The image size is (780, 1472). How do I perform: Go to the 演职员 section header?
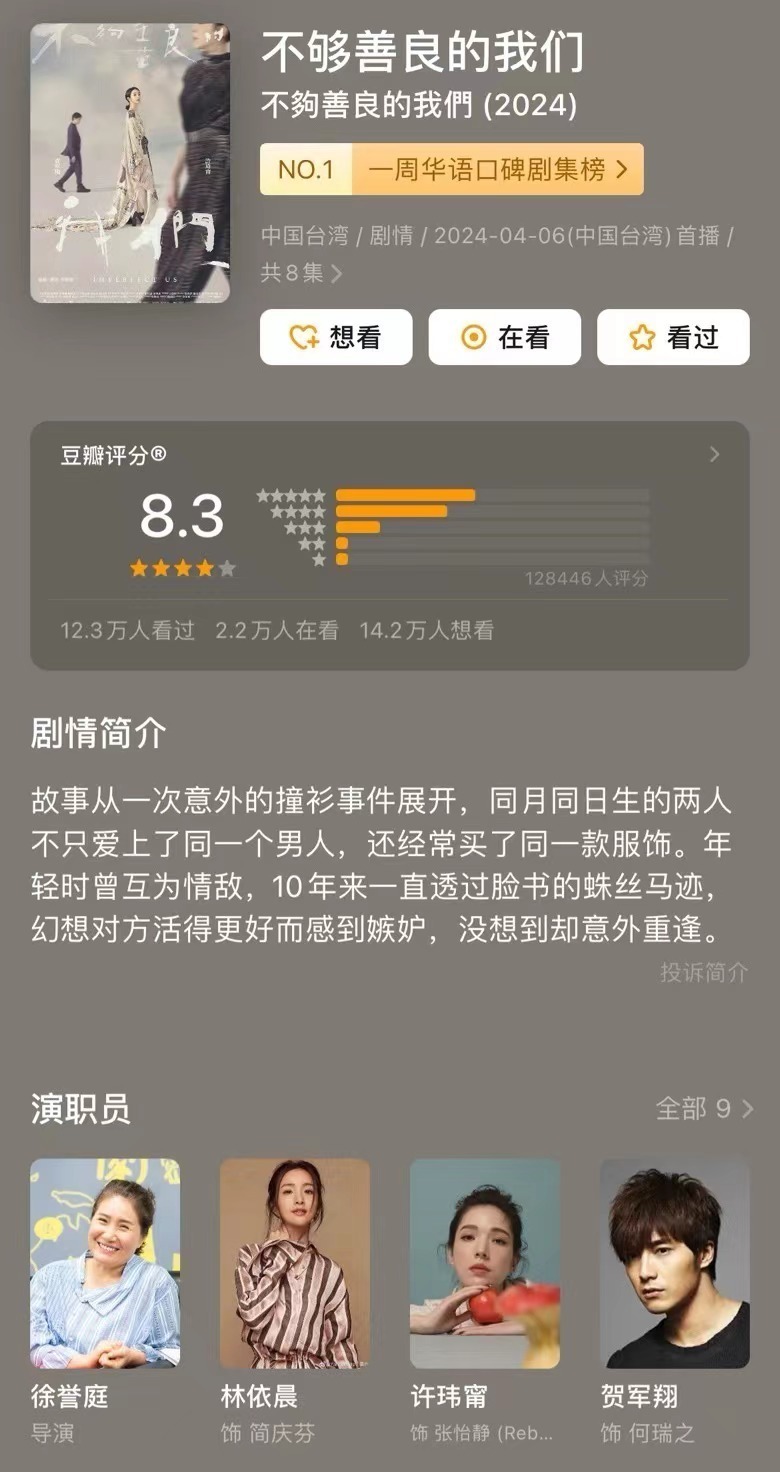pyautogui.click(x=79, y=1107)
